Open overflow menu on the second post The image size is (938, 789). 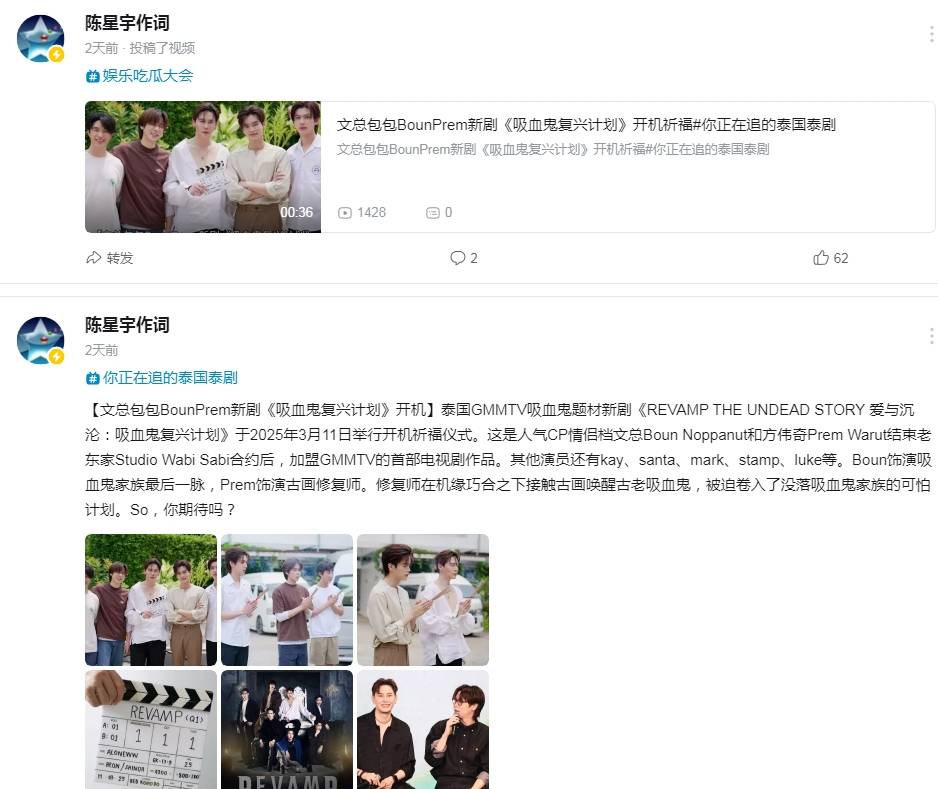pos(931,336)
